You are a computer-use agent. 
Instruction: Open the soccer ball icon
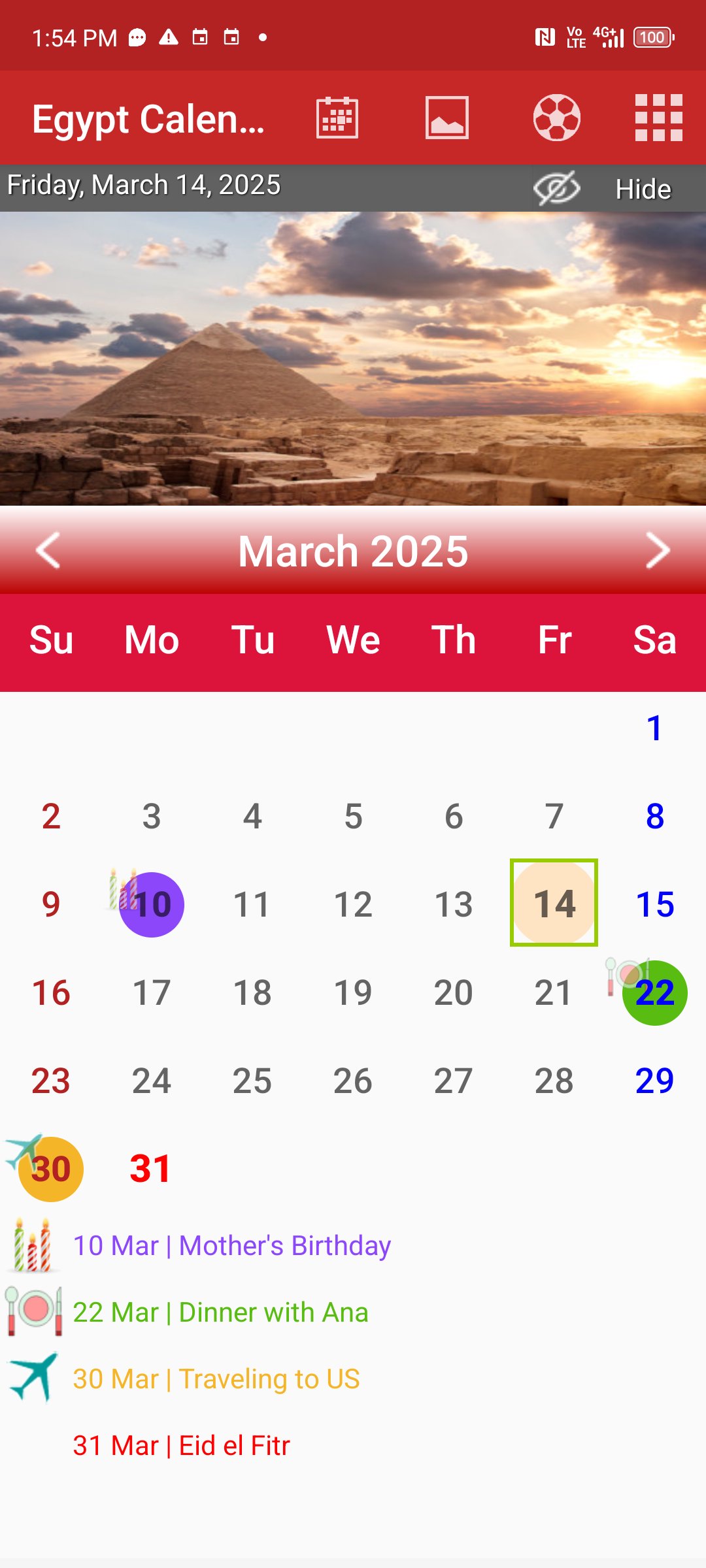point(557,118)
